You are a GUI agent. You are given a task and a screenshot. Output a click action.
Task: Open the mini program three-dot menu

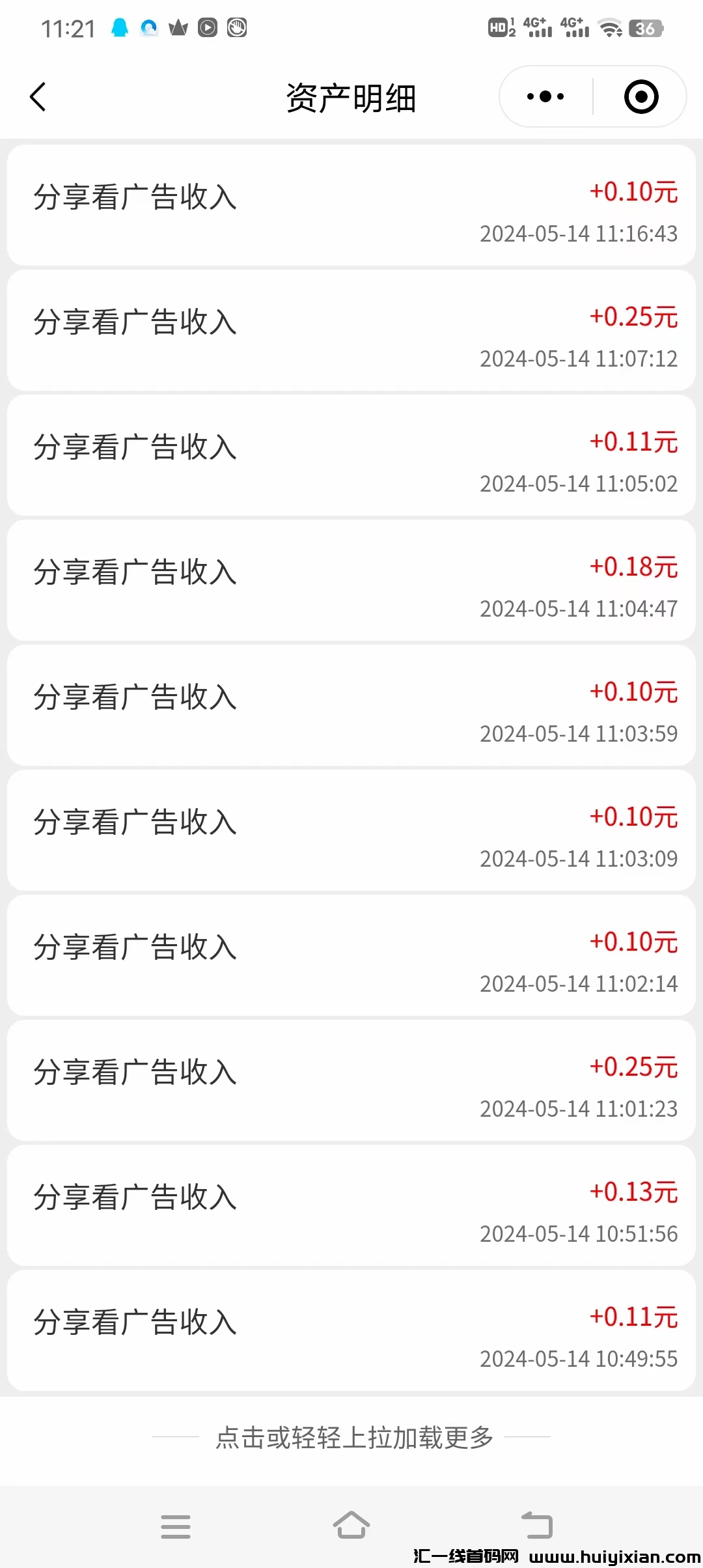(x=545, y=97)
